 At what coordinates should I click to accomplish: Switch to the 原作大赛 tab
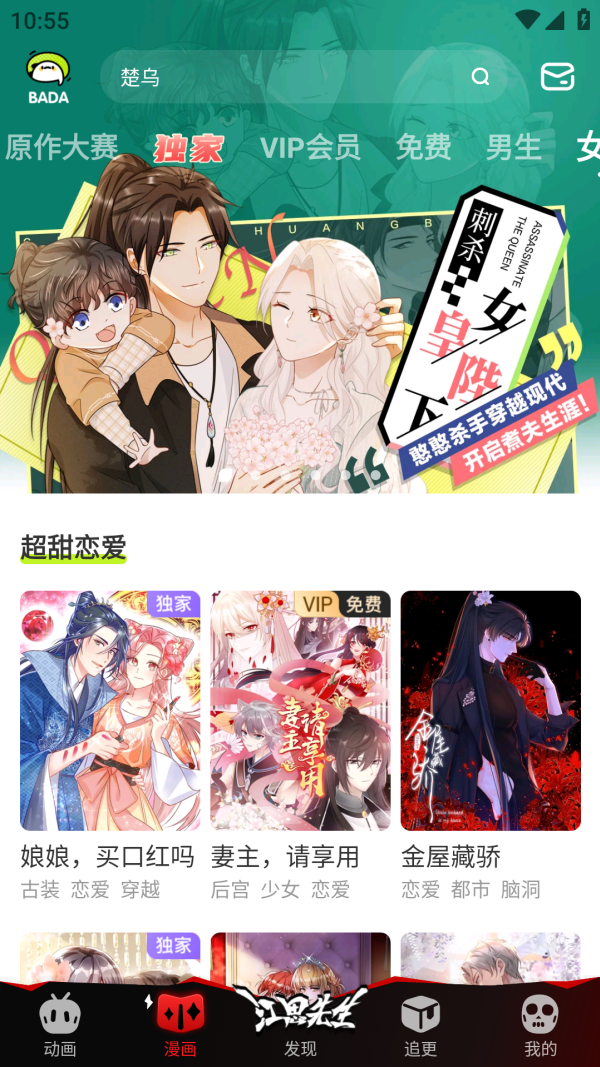tap(62, 147)
